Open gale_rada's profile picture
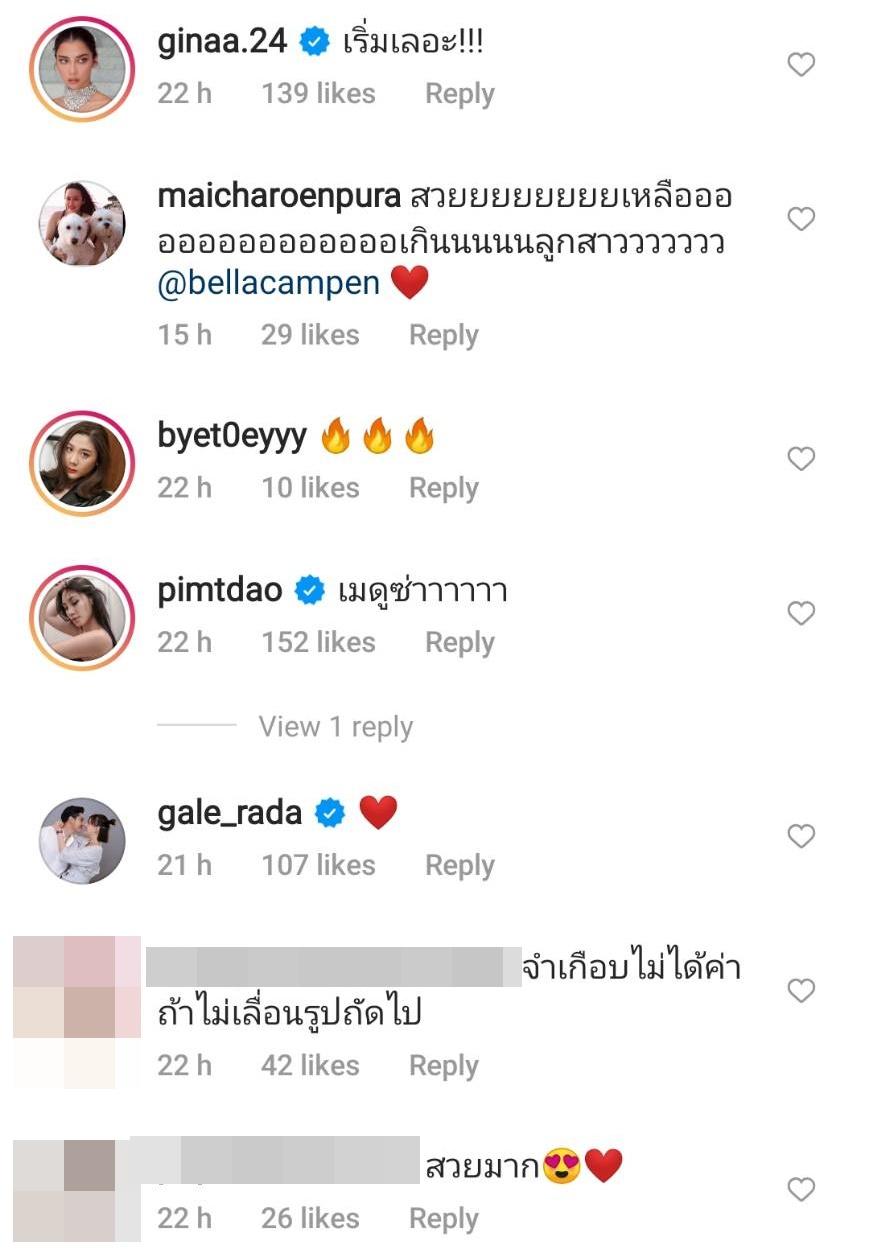869x1251 pixels. click(82, 840)
